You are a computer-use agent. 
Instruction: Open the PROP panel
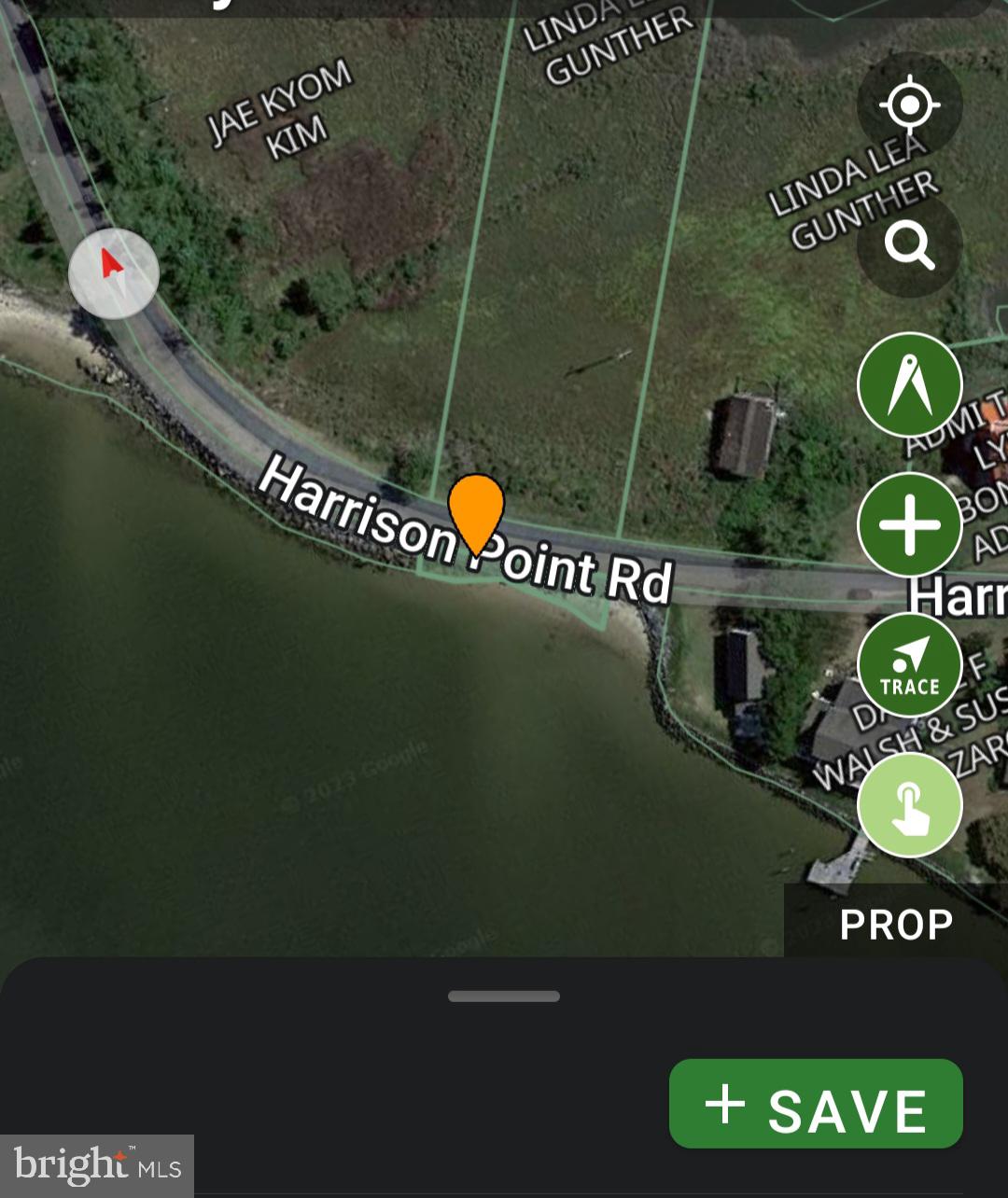(x=895, y=924)
